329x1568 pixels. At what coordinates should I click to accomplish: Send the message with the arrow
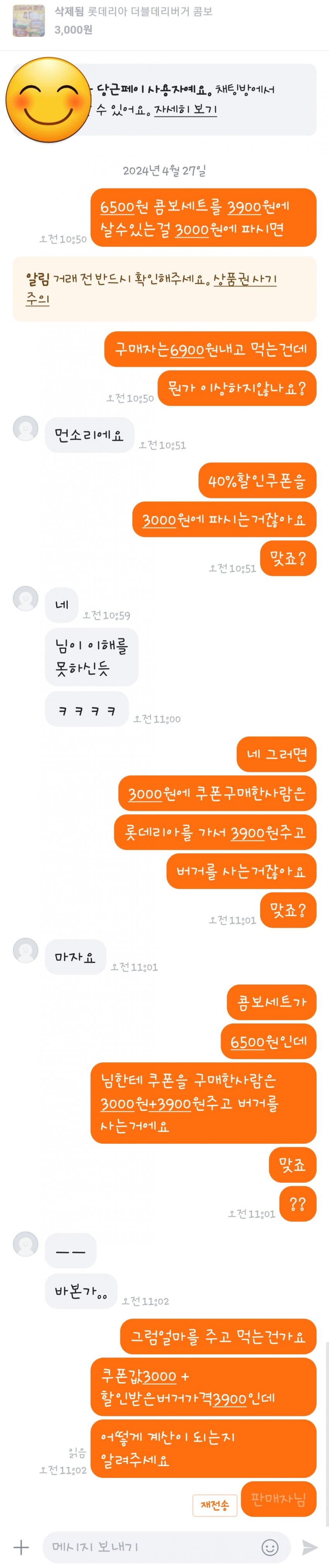[310, 1547]
